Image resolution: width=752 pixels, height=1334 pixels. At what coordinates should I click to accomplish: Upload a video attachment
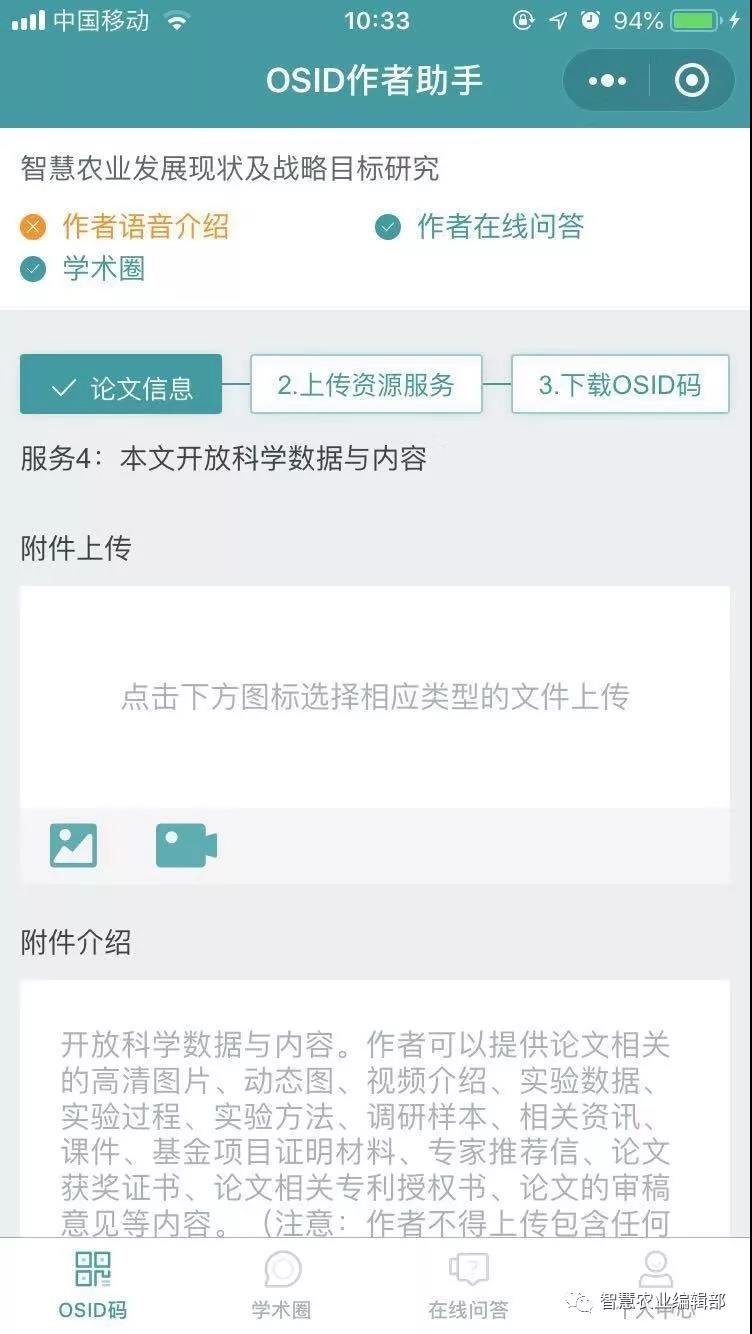(186, 846)
